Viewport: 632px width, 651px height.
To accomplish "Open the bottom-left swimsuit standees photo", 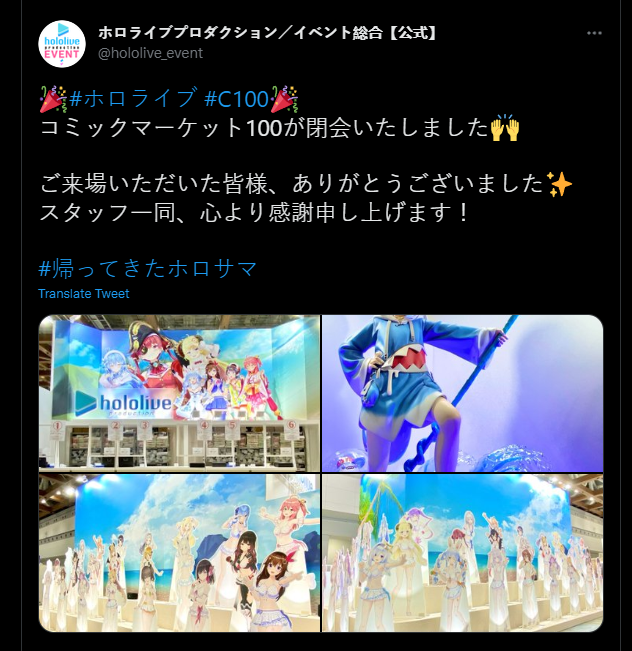I will click(179, 553).
